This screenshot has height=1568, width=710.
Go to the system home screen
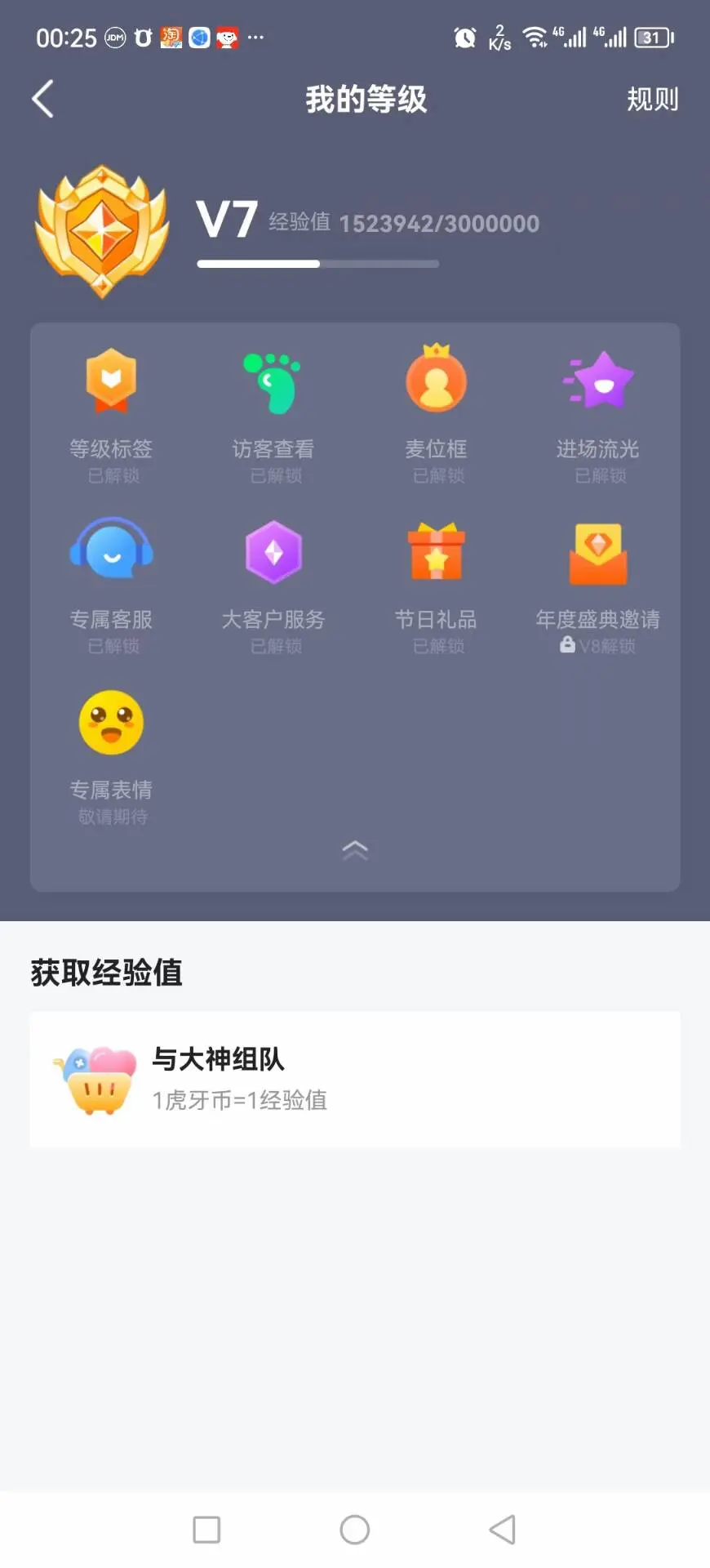click(x=355, y=1530)
